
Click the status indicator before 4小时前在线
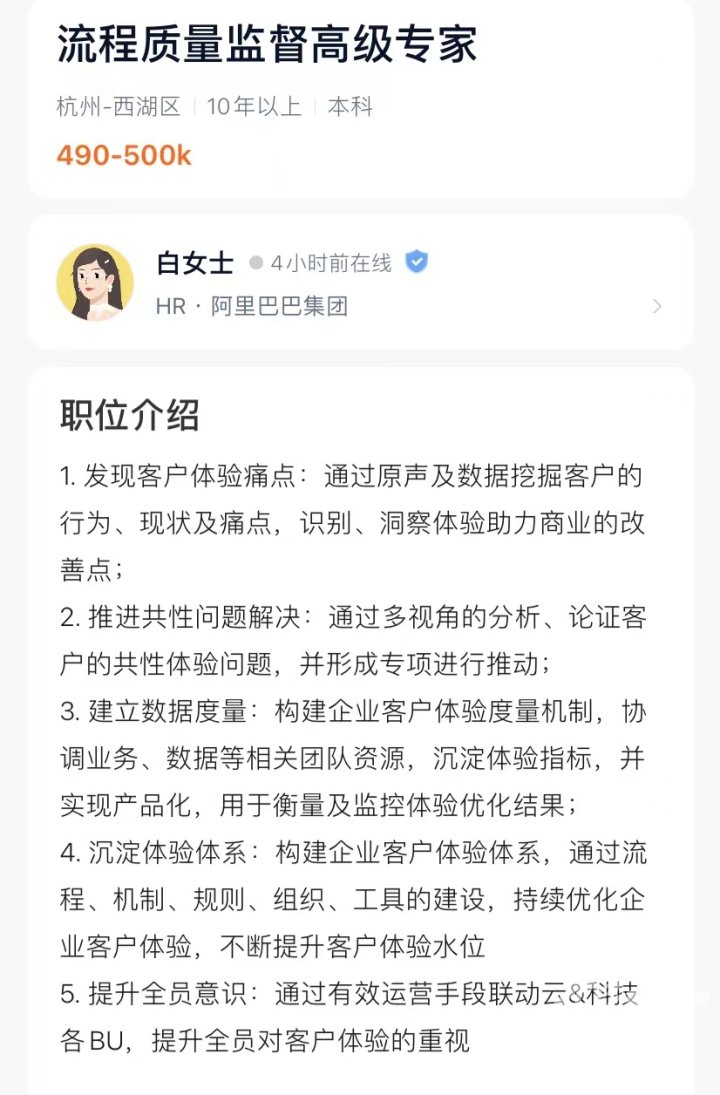click(x=258, y=264)
